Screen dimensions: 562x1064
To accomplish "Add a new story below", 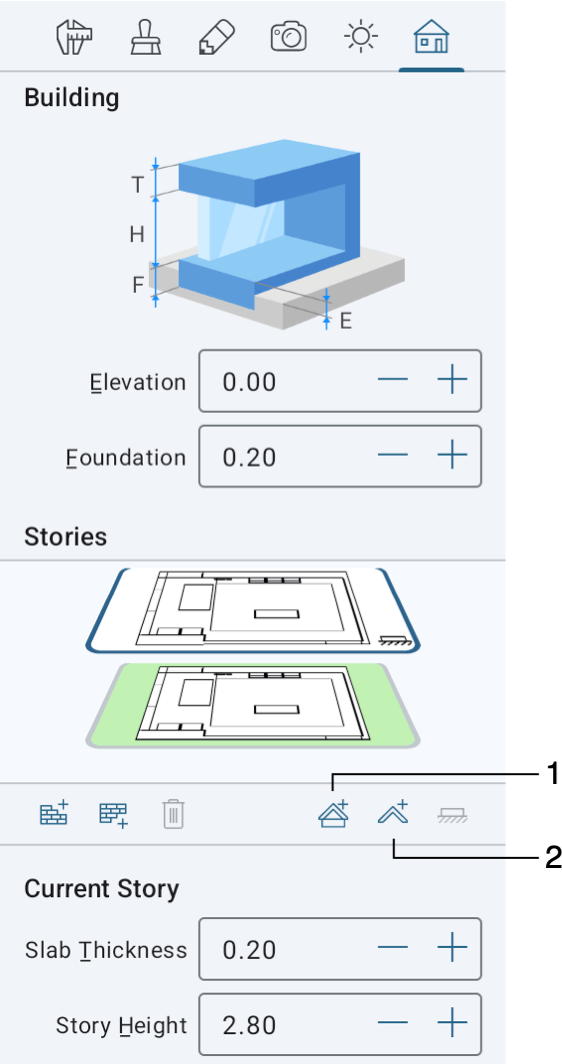I will (x=113, y=814).
